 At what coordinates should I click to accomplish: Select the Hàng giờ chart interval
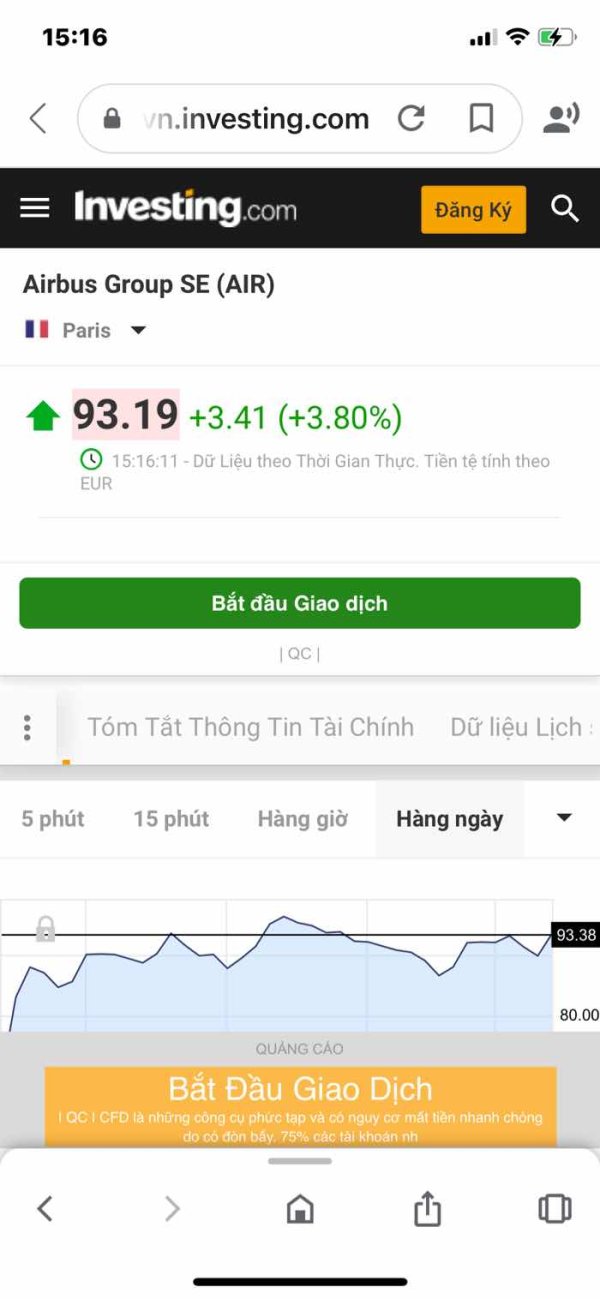coord(302,819)
